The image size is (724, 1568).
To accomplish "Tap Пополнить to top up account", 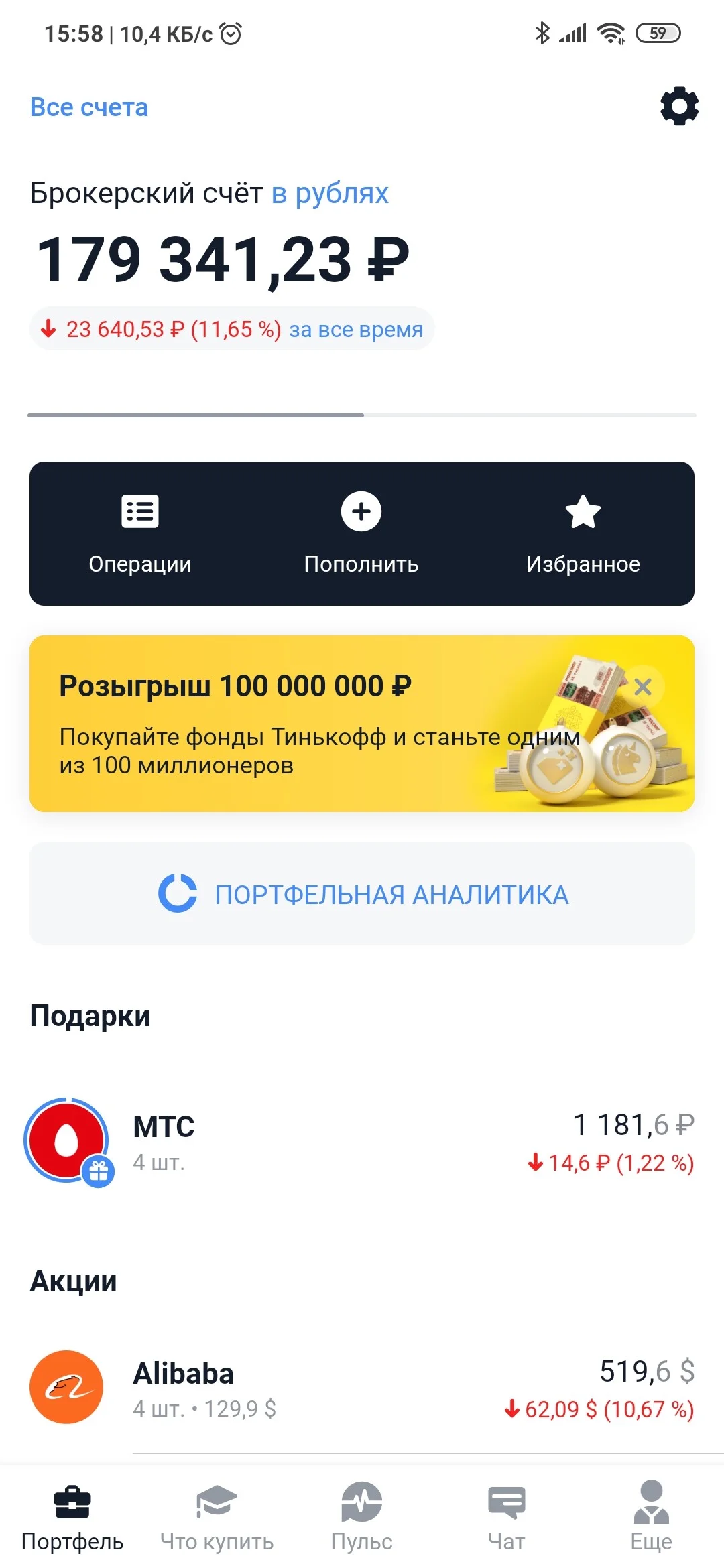I will coord(361,534).
